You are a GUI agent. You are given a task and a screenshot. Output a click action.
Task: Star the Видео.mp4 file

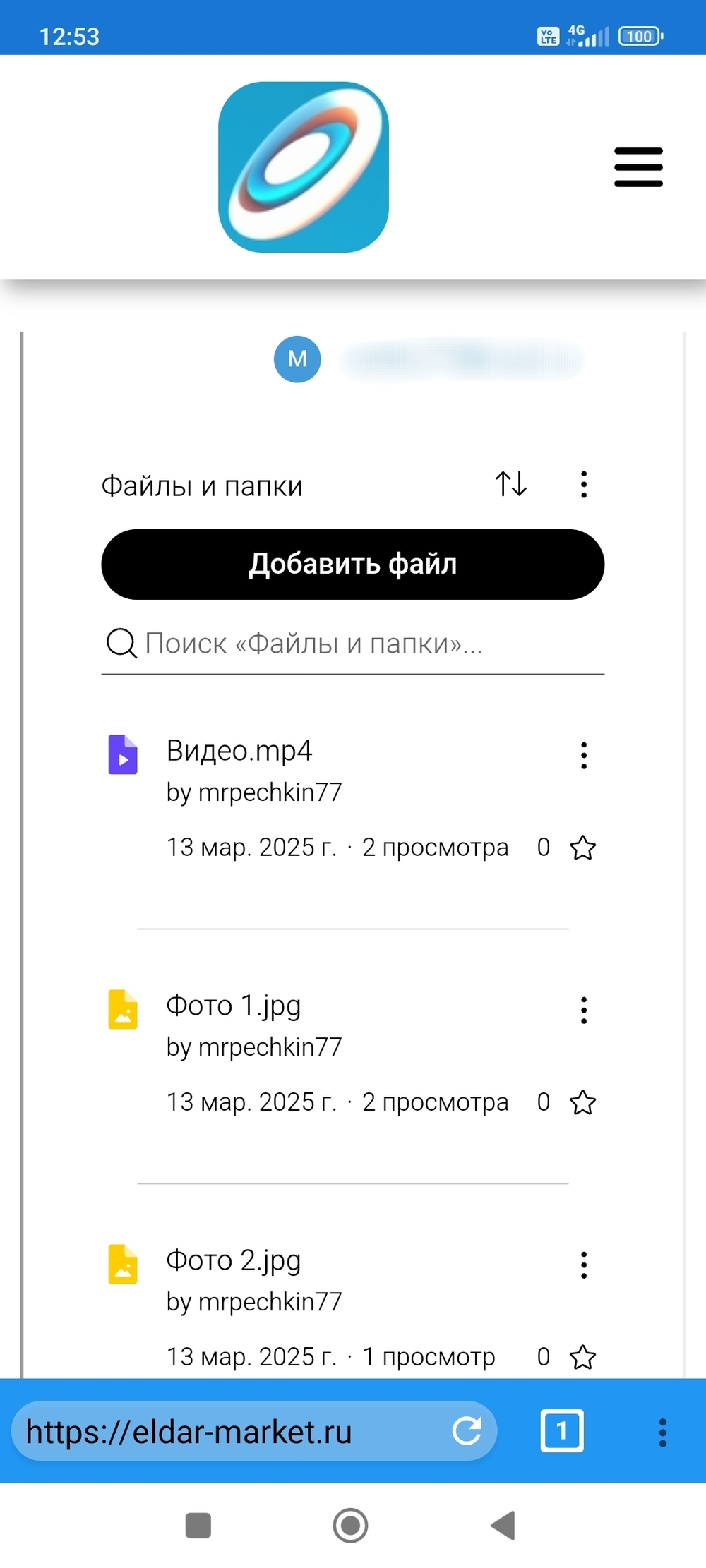pyautogui.click(x=583, y=848)
